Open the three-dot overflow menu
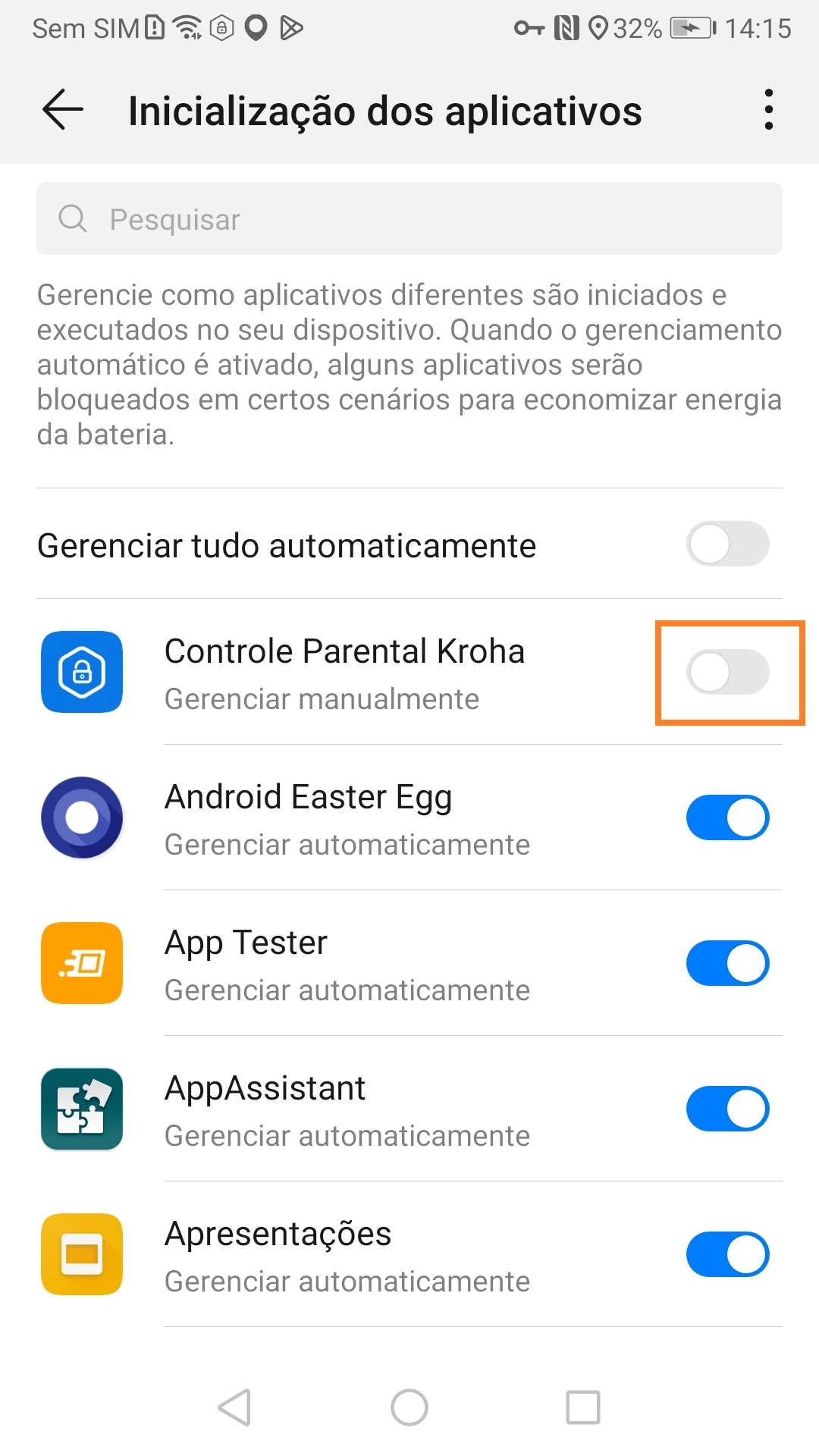Viewport: 819px width, 1456px height. tap(768, 111)
